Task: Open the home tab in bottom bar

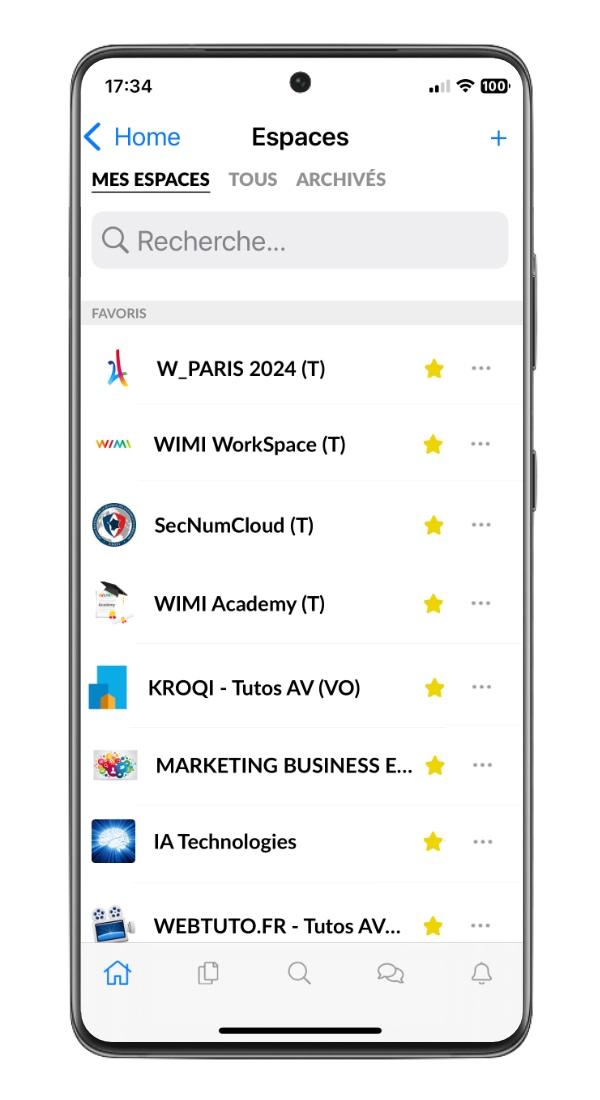Action: click(117, 973)
